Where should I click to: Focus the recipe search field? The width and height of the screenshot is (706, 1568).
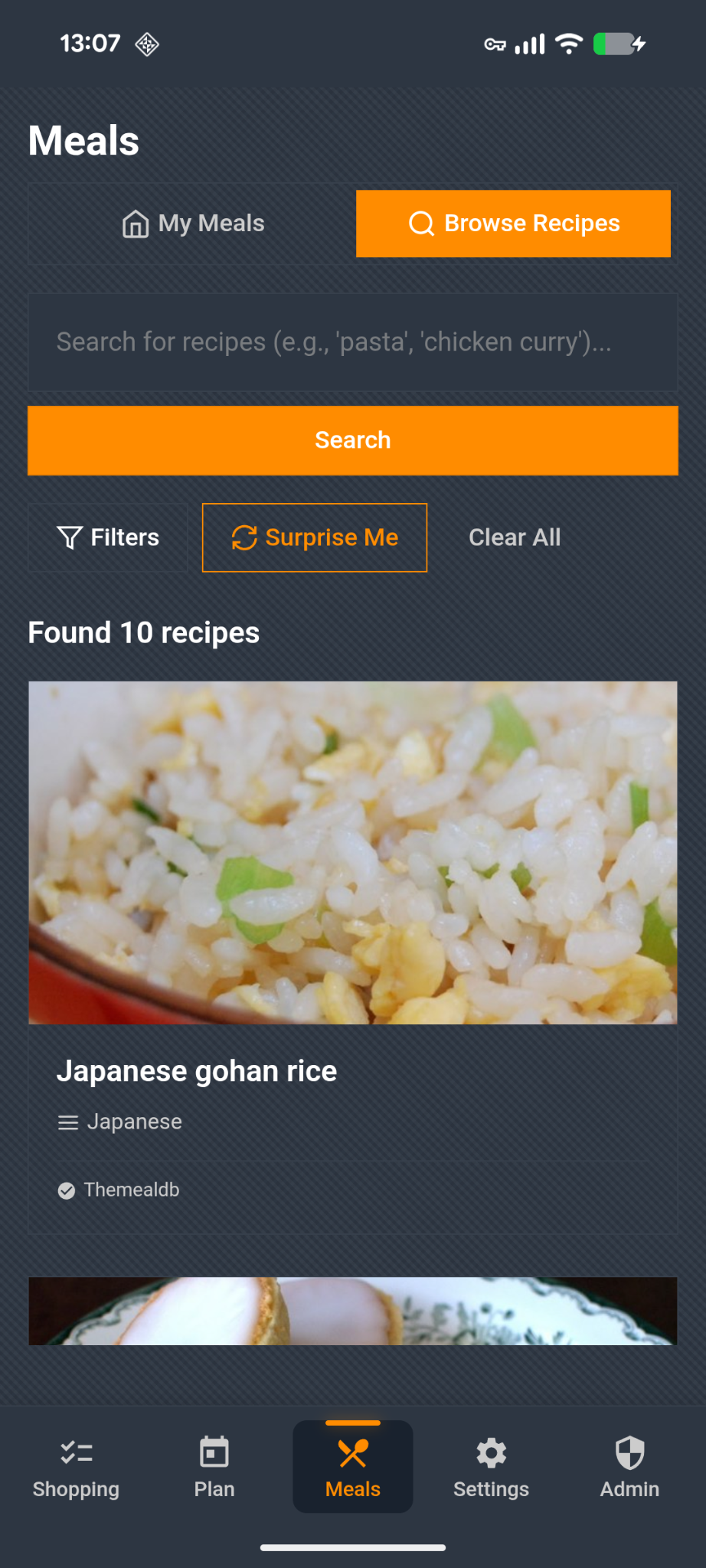[352, 342]
